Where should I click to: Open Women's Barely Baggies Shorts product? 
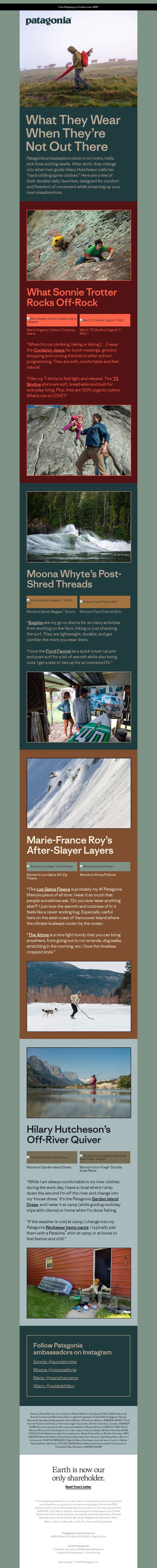[x=52, y=601]
